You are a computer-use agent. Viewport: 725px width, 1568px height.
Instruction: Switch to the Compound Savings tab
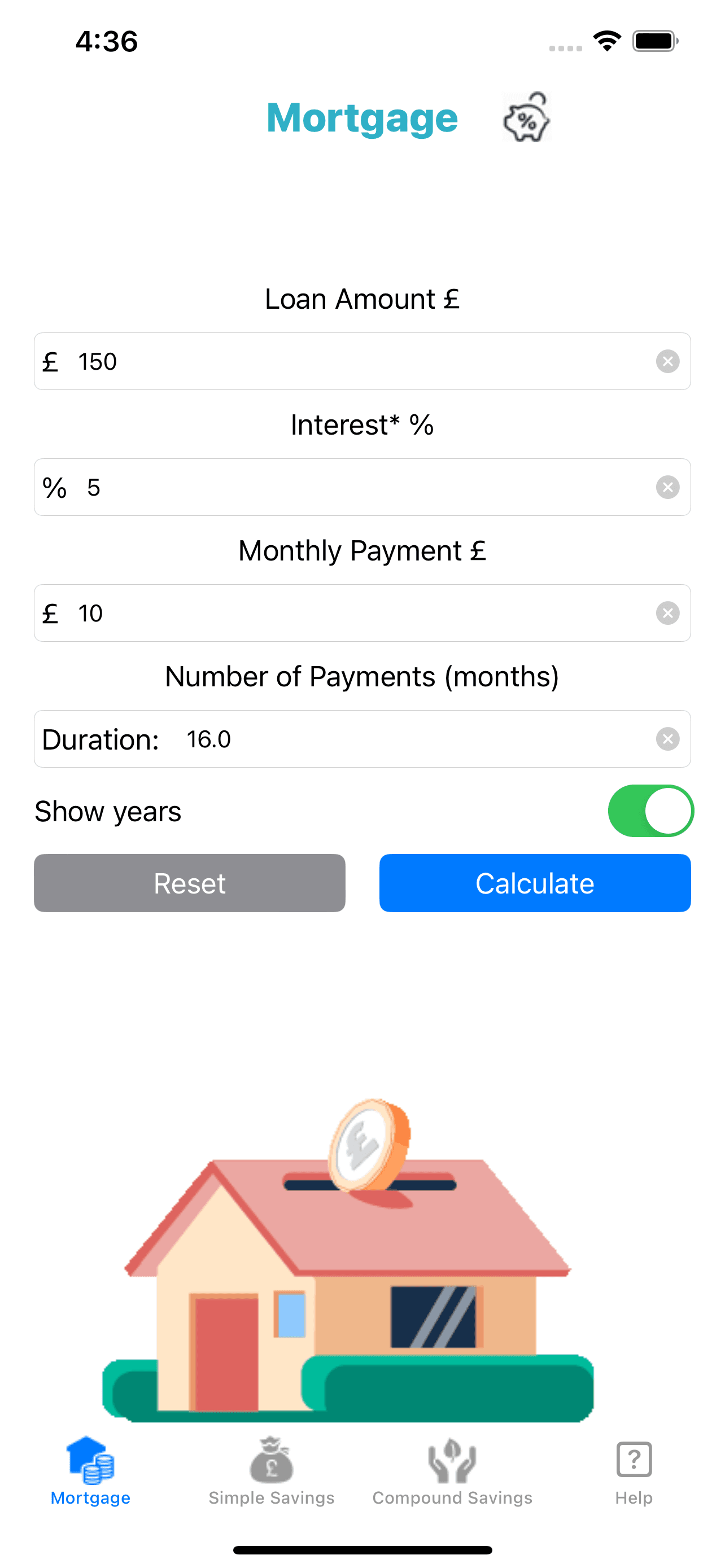click(452, 1485)
